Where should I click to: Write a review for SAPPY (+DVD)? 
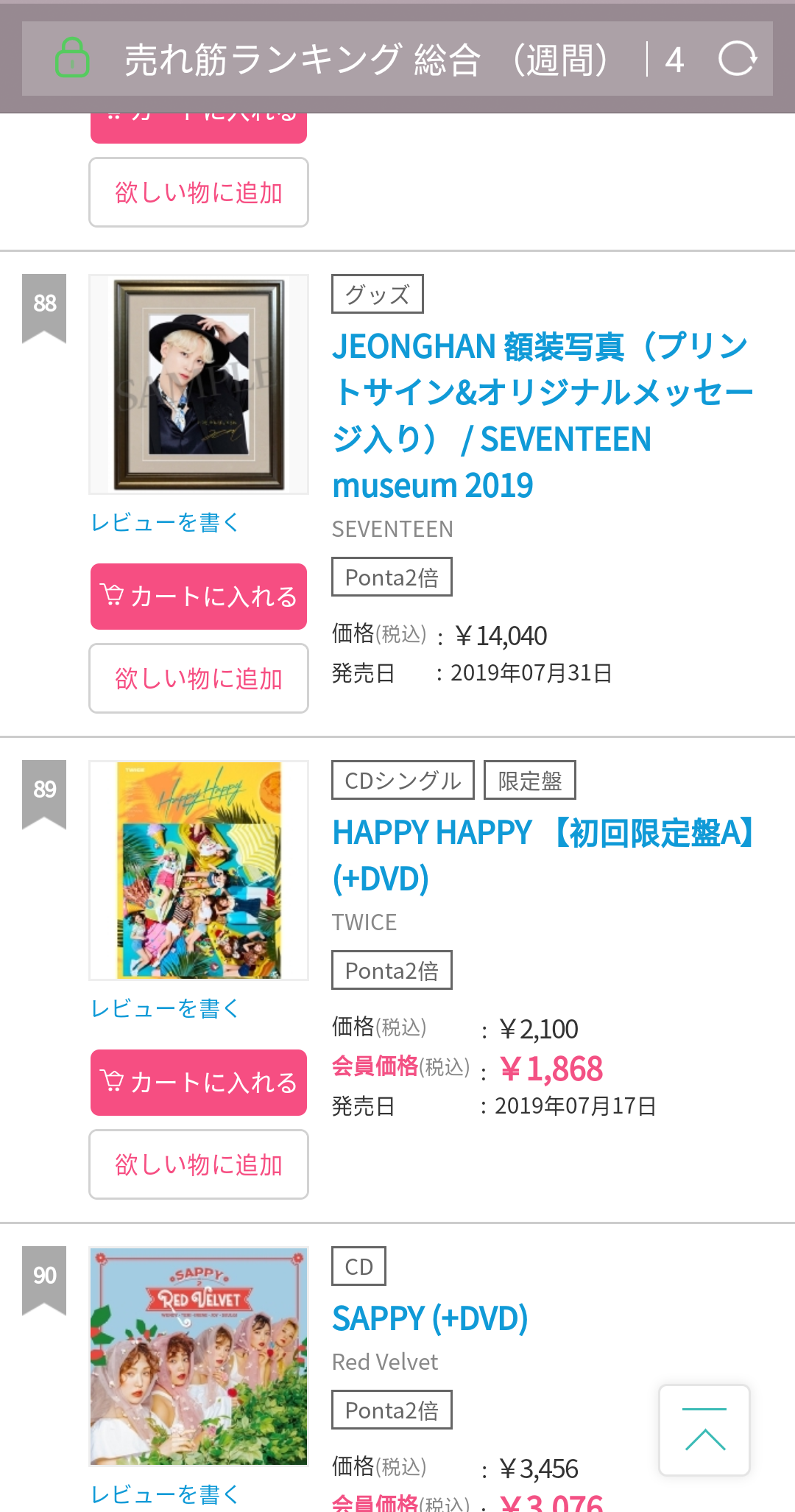[165, 1494]
